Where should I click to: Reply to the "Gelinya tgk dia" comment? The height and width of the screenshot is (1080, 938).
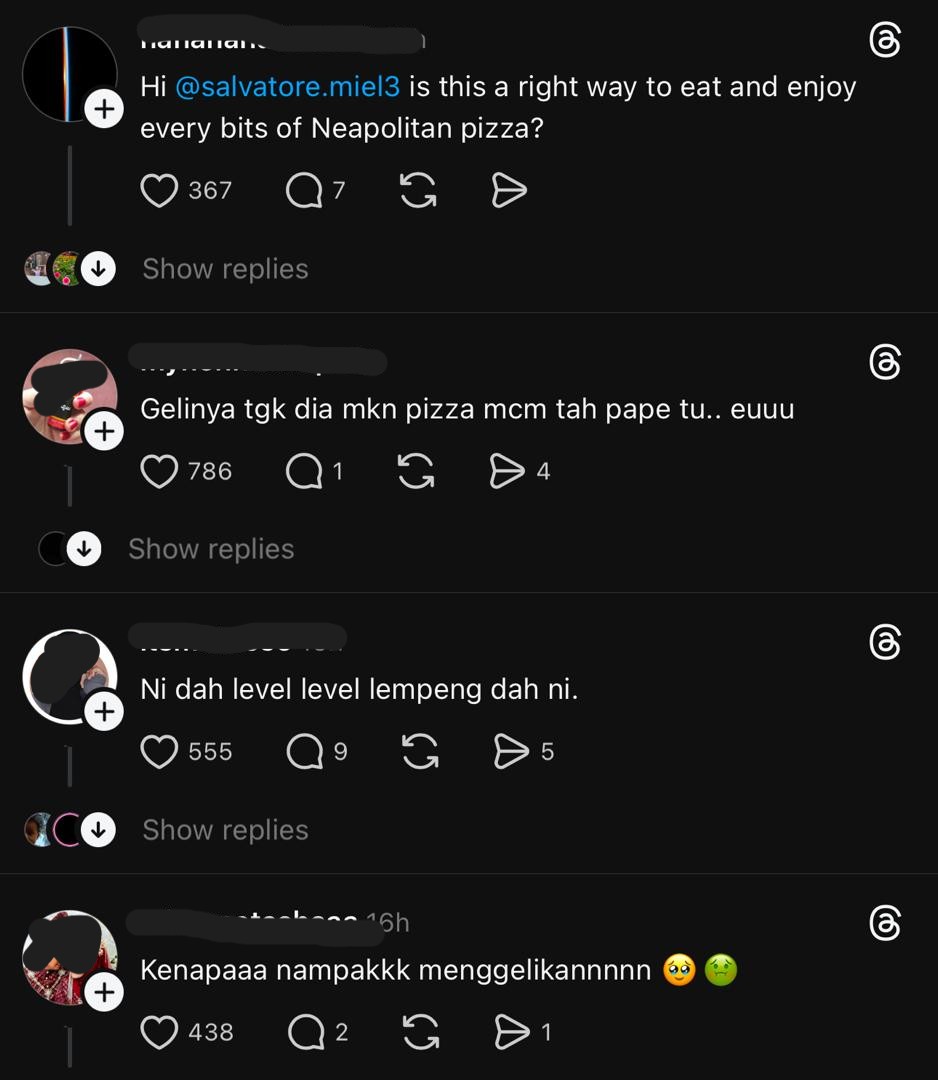click(x=304, y=471)
